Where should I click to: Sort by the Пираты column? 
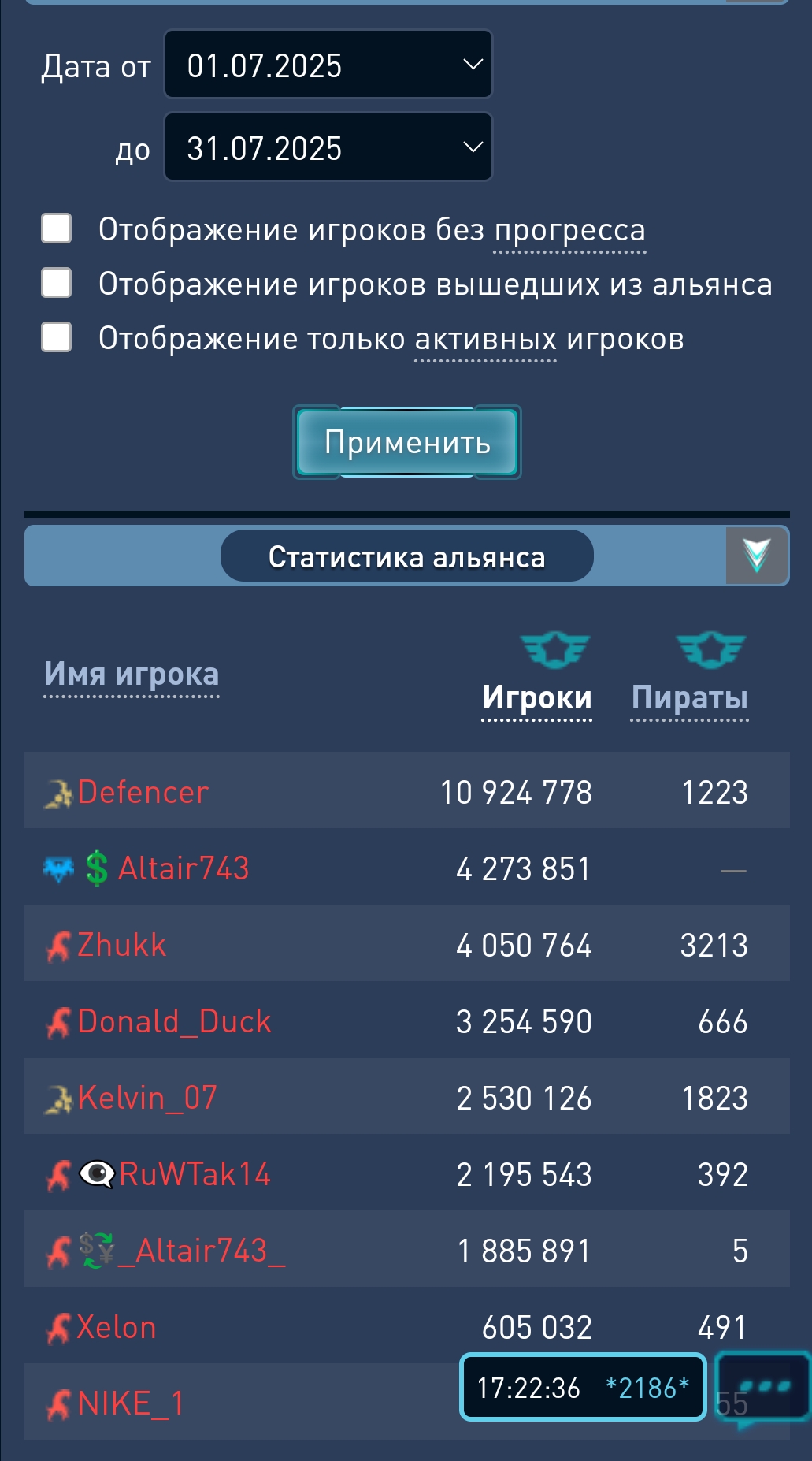tap(690, 697)
